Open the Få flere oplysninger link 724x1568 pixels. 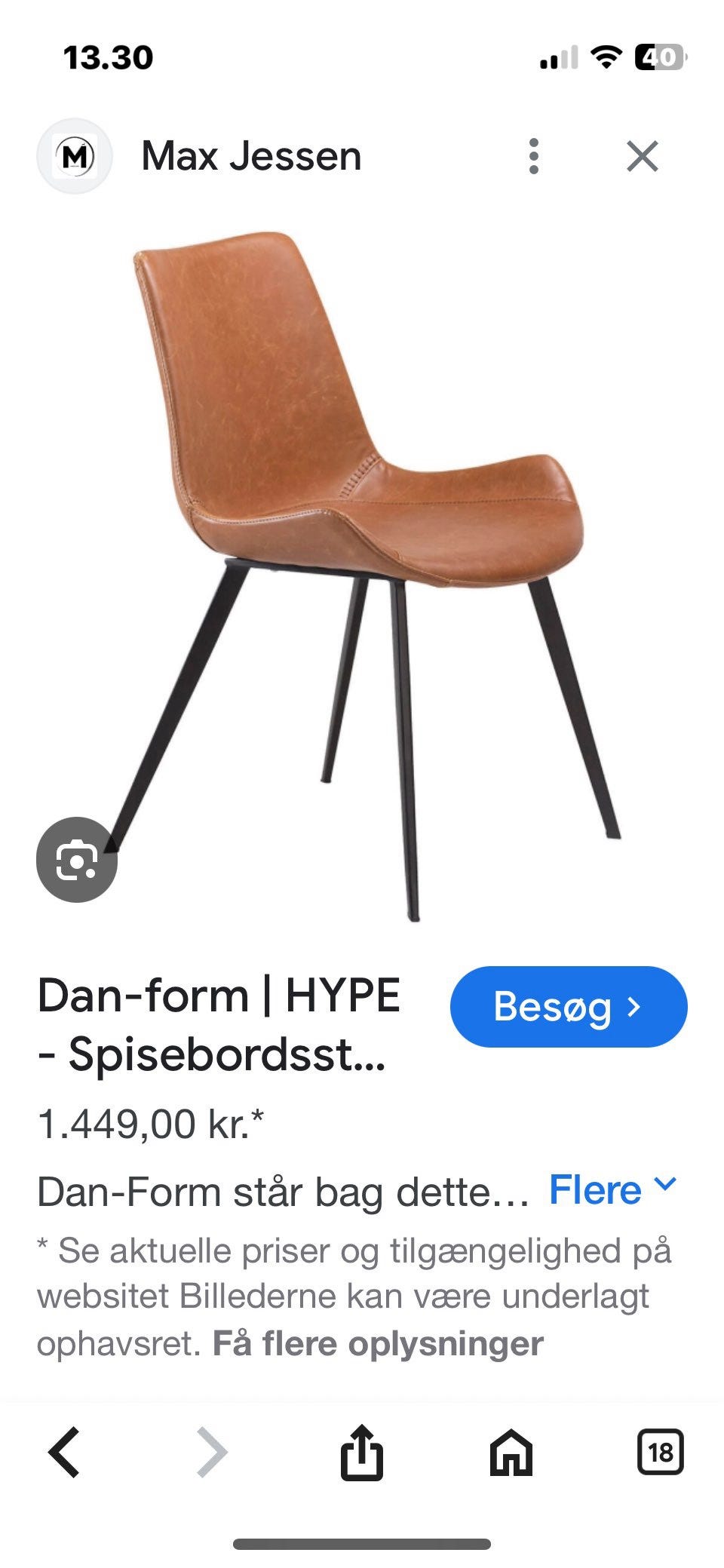(x=378, y=1343)
